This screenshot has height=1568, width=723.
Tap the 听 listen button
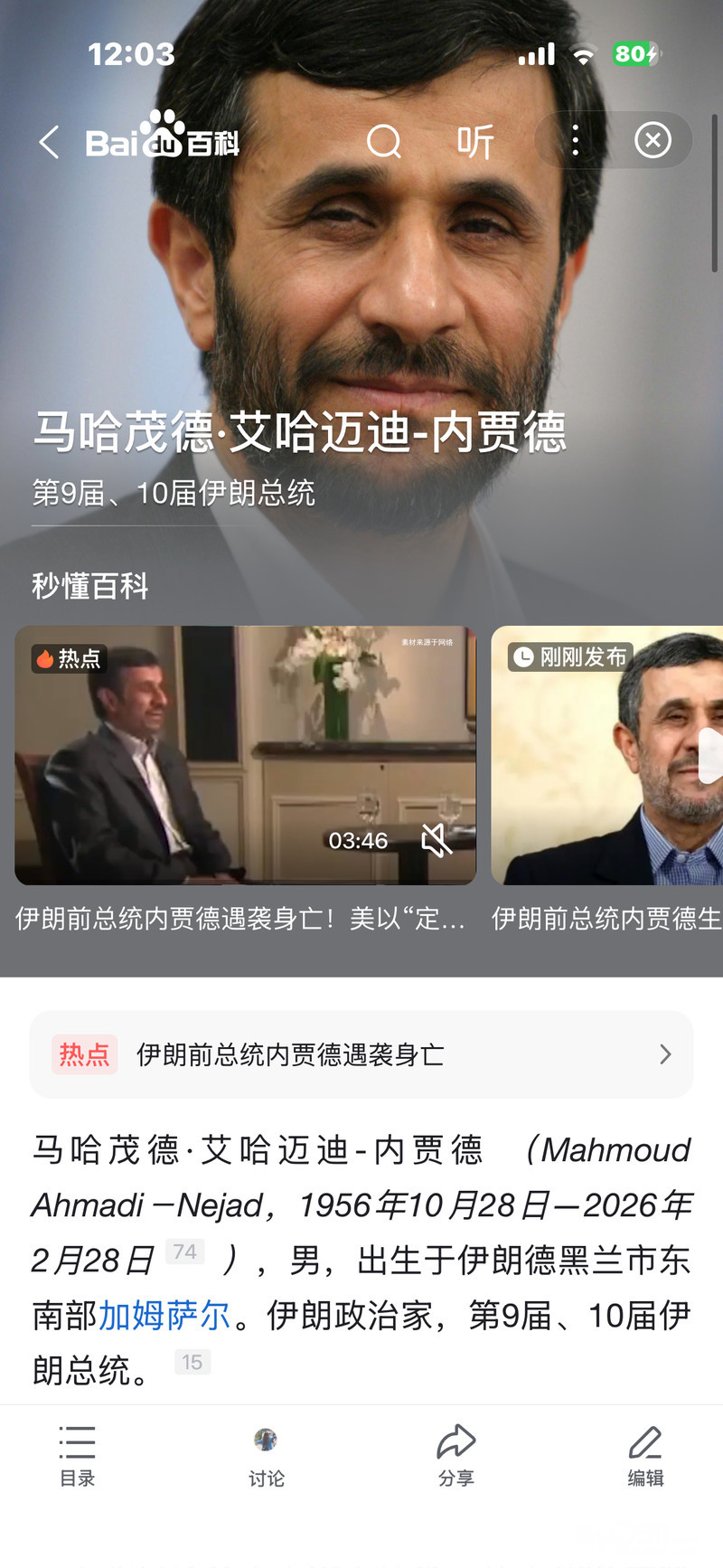475,142
